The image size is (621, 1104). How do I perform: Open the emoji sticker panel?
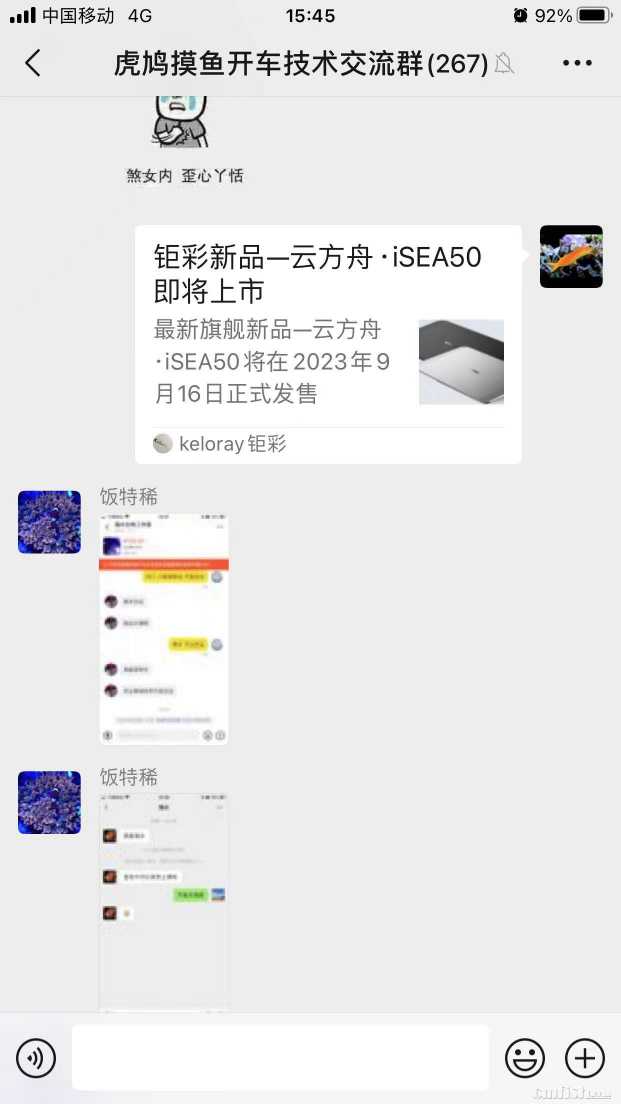(x=525, y=1058)
